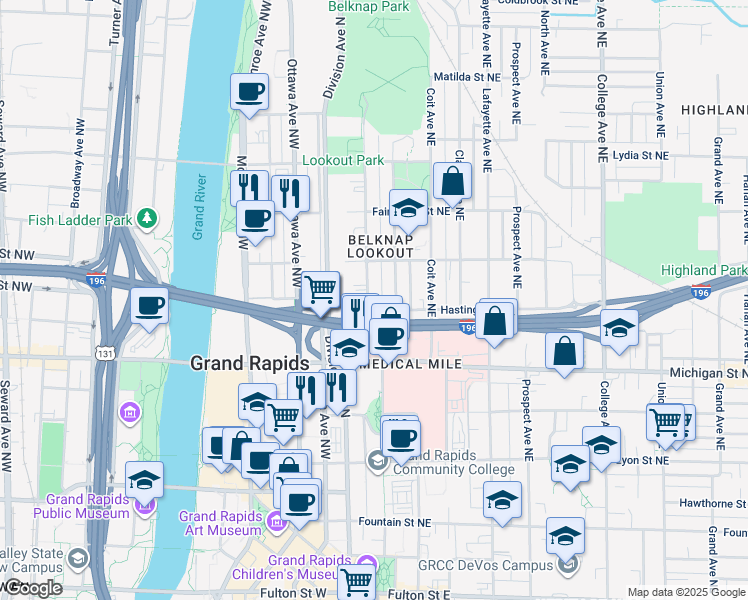Screen dimensions: 748x600
Task: Select the coffee marker at Grand Rapids Community College
Action: click(x=401, y=439)
